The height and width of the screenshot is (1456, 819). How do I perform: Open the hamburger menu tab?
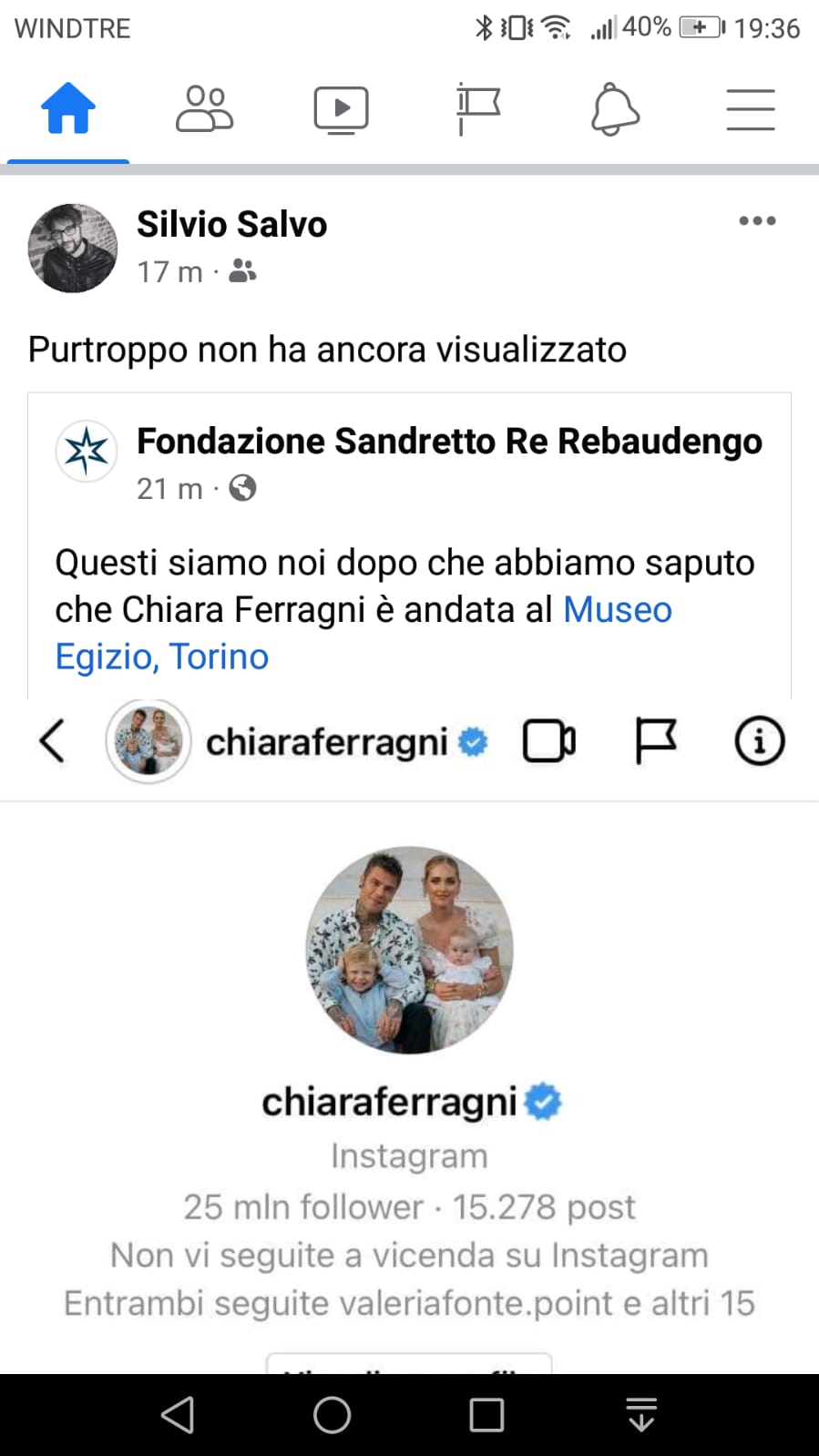coord(750,109)
